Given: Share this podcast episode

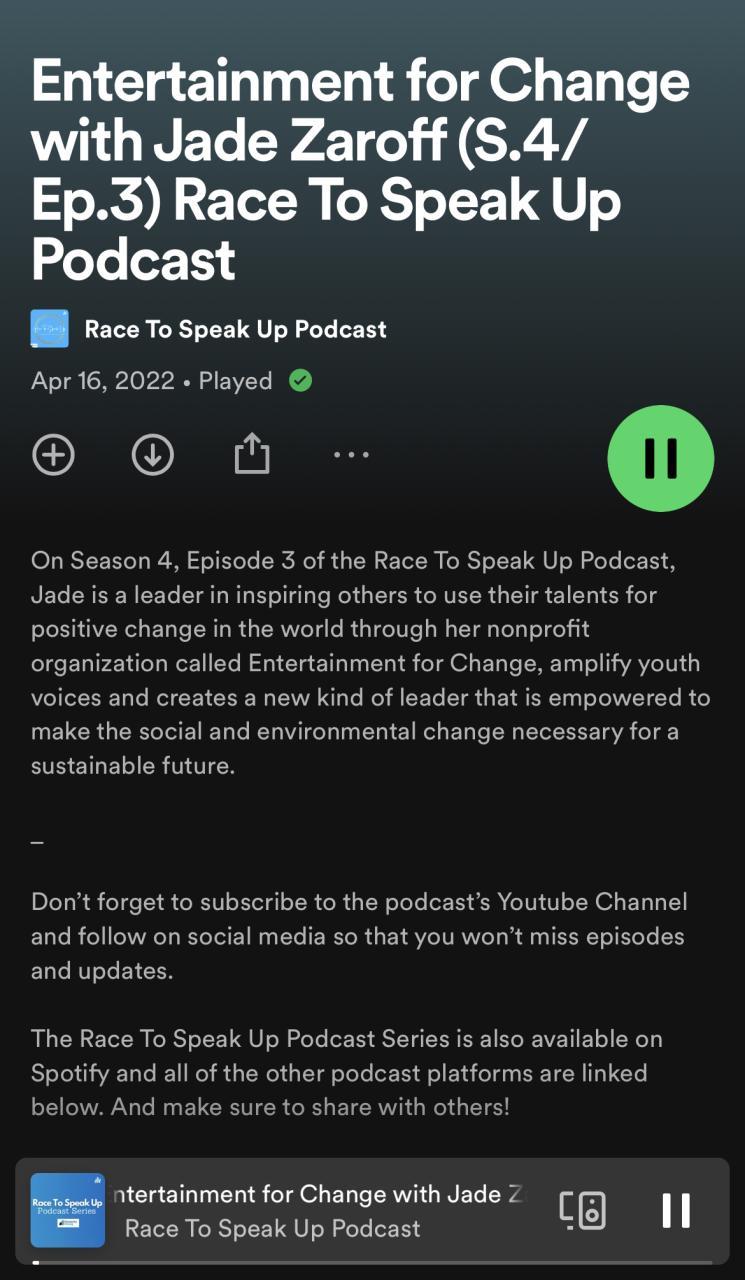Looking at the screenshot, I should pyautogui.click(x=252, y=455).
